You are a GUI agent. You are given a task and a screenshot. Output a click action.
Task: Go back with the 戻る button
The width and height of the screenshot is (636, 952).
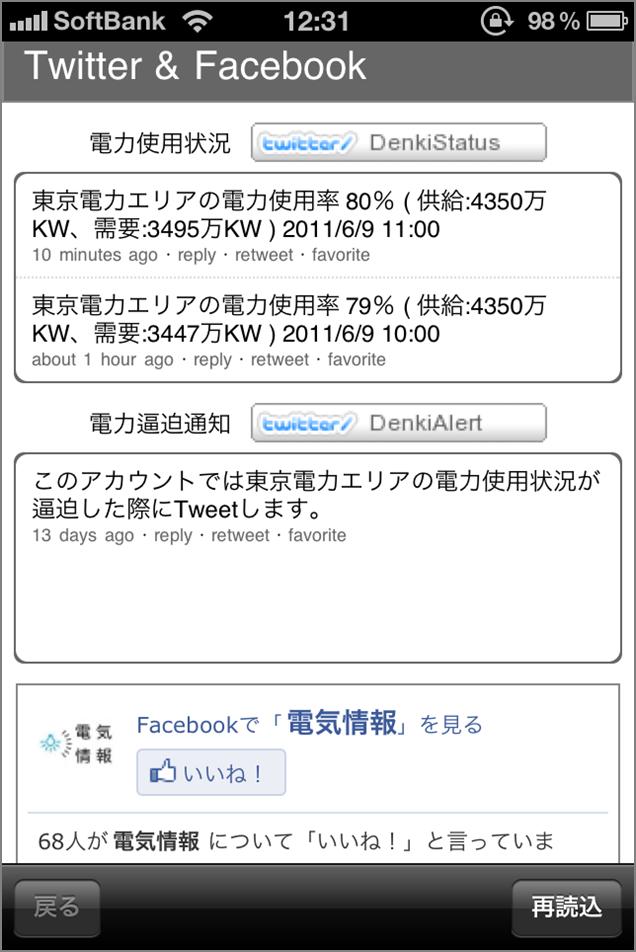(56, 907)
